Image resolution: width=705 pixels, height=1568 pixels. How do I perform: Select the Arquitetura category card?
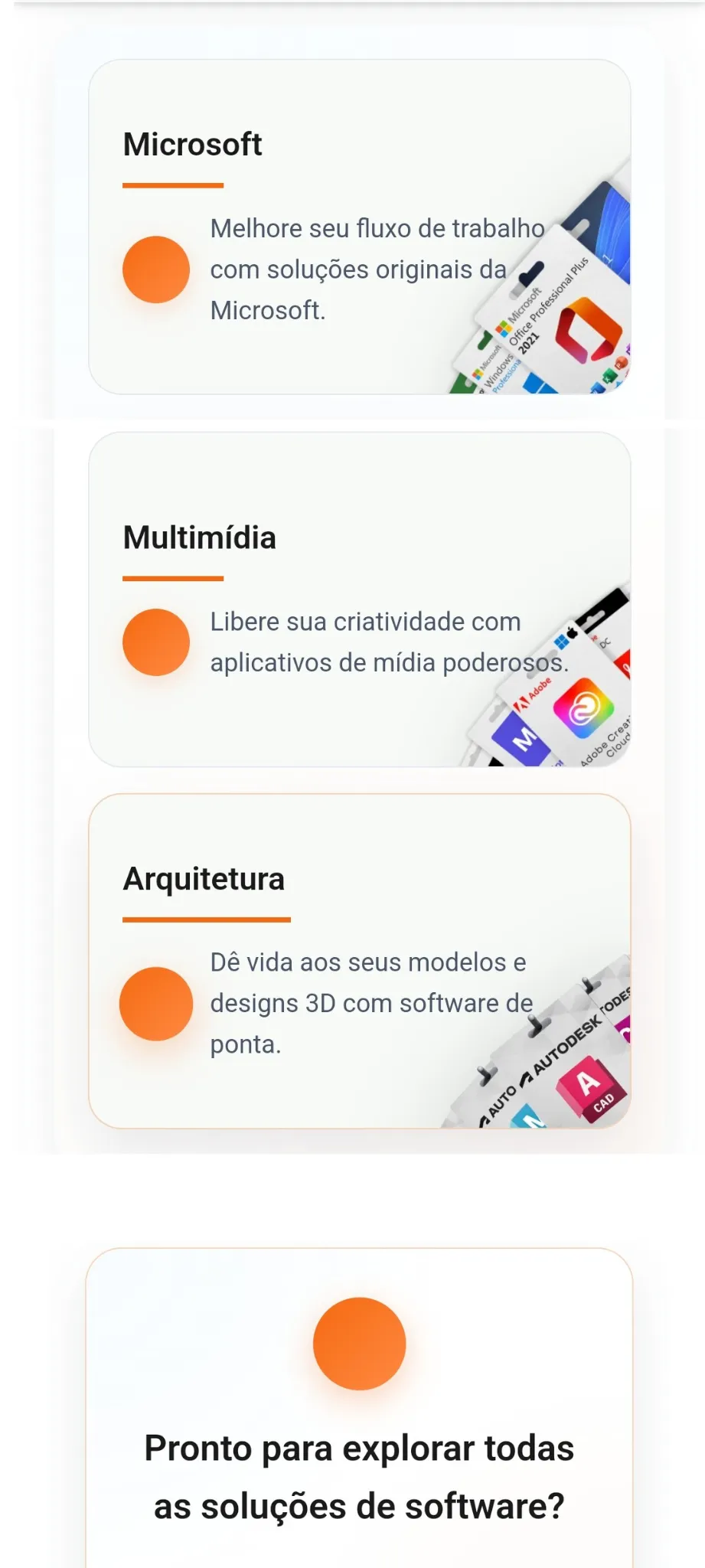pos(360,961)
